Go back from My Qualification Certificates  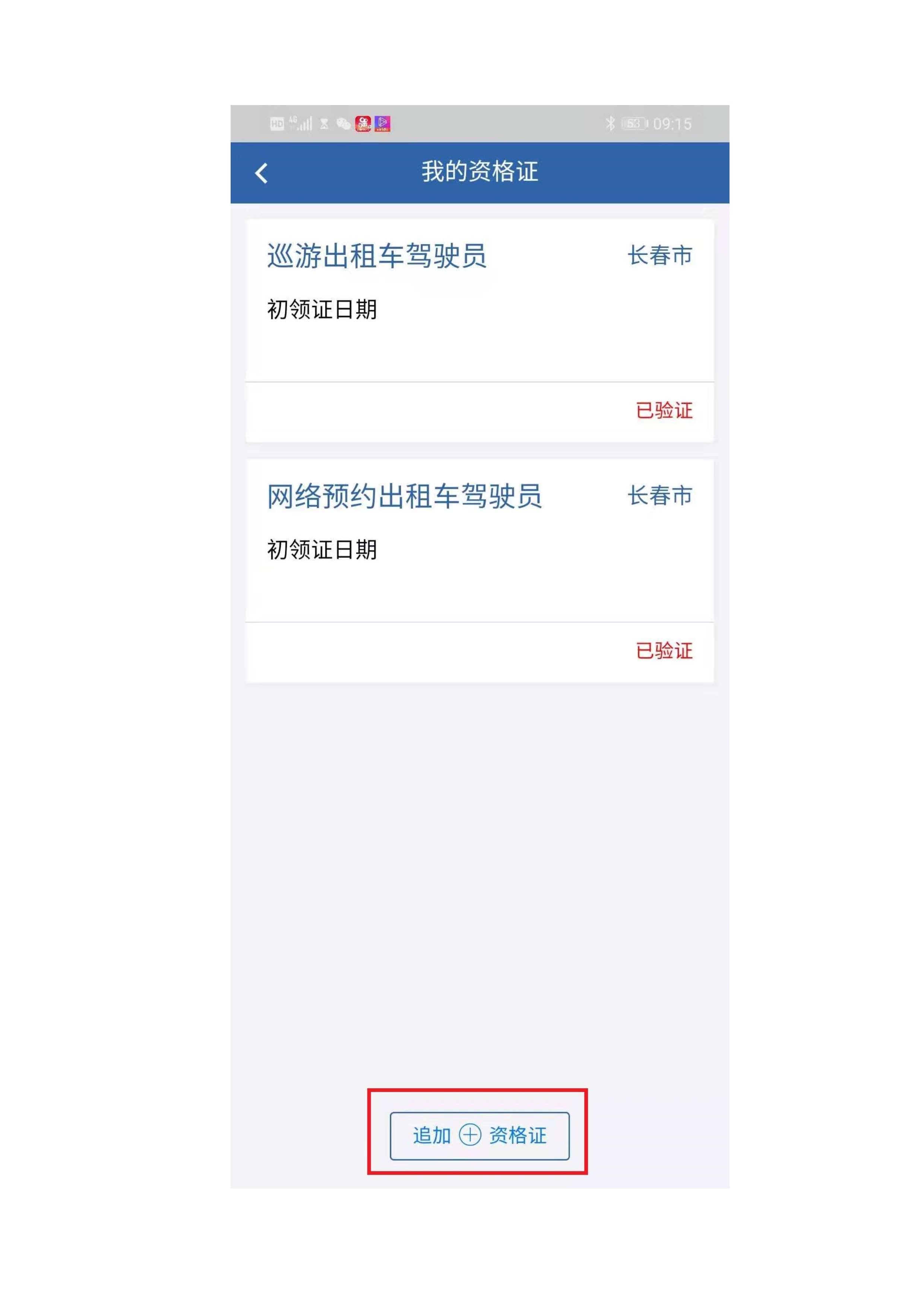pos(261,173)
